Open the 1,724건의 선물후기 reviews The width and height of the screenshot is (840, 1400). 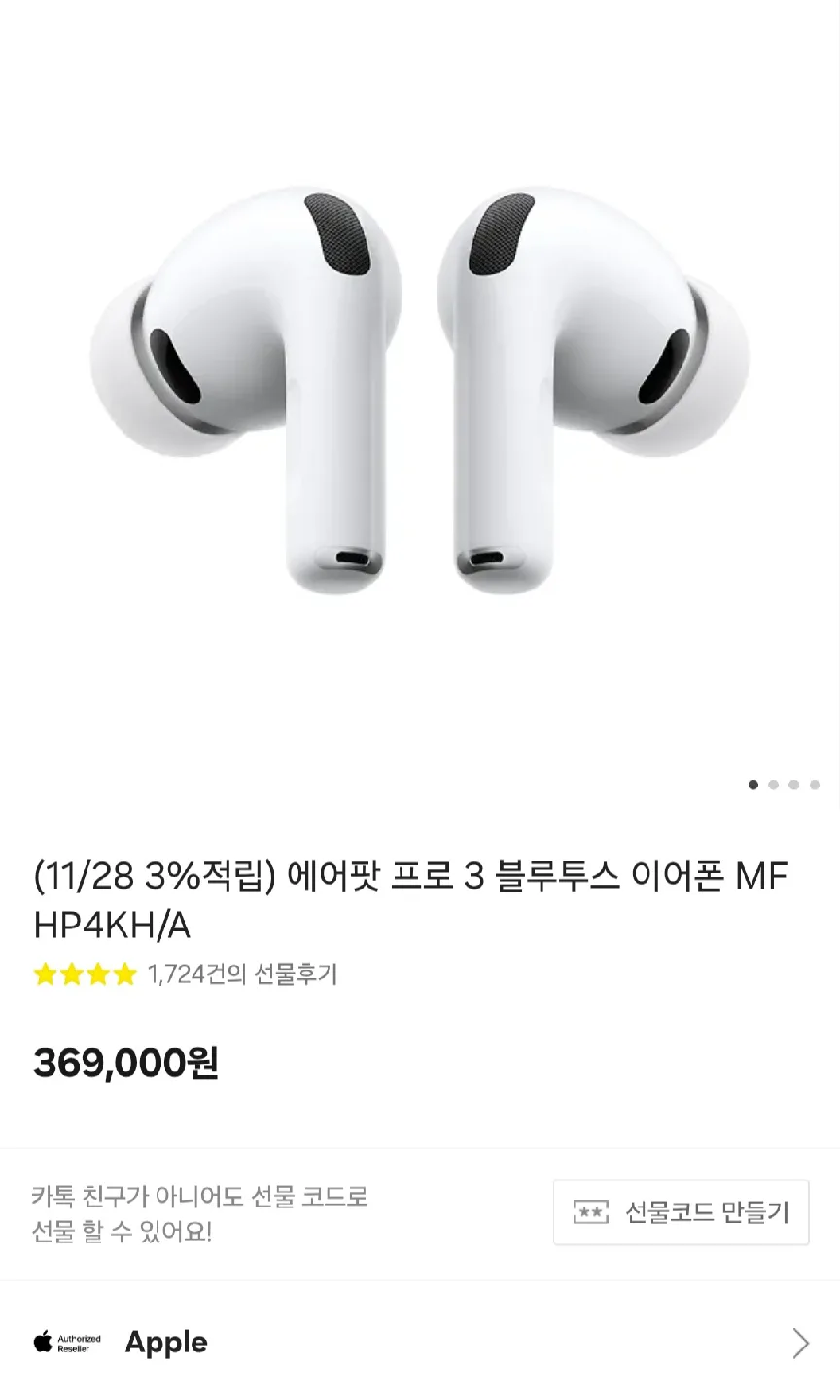click(x=242, y=974)
